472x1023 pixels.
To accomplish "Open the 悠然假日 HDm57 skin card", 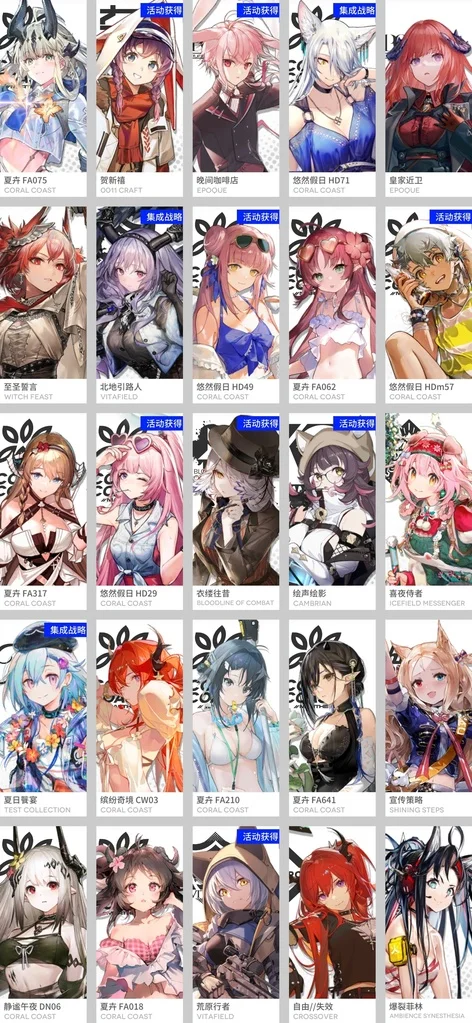I will coord(428,305).
